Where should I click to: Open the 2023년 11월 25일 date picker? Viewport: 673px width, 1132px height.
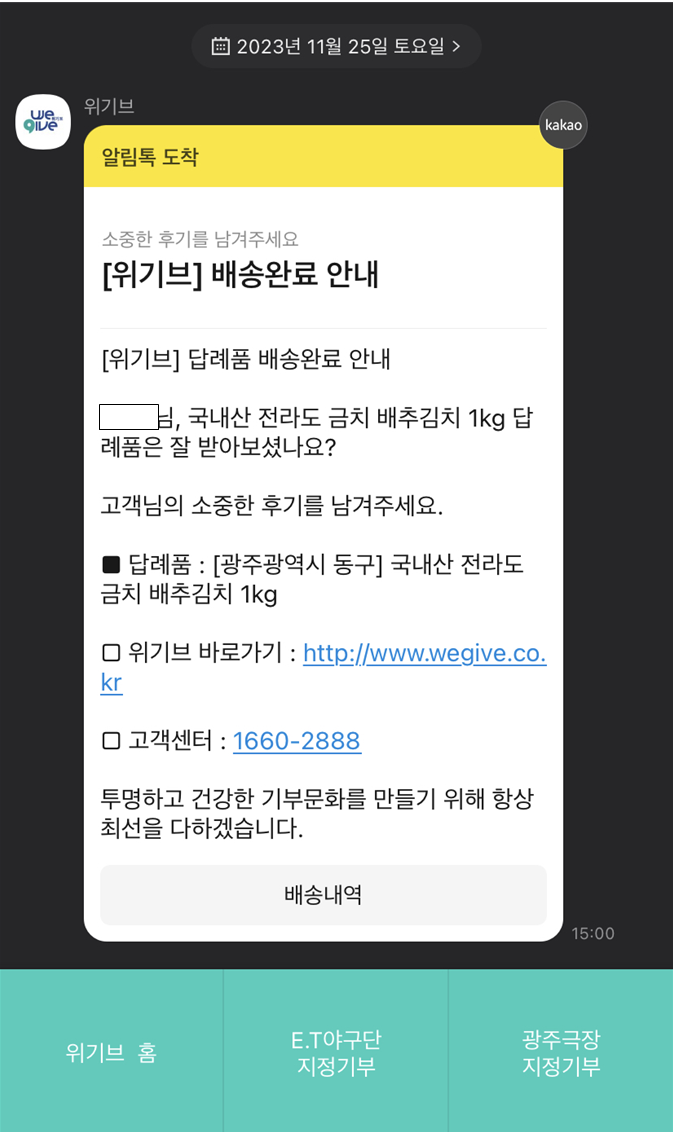click(x=336, y=46)
